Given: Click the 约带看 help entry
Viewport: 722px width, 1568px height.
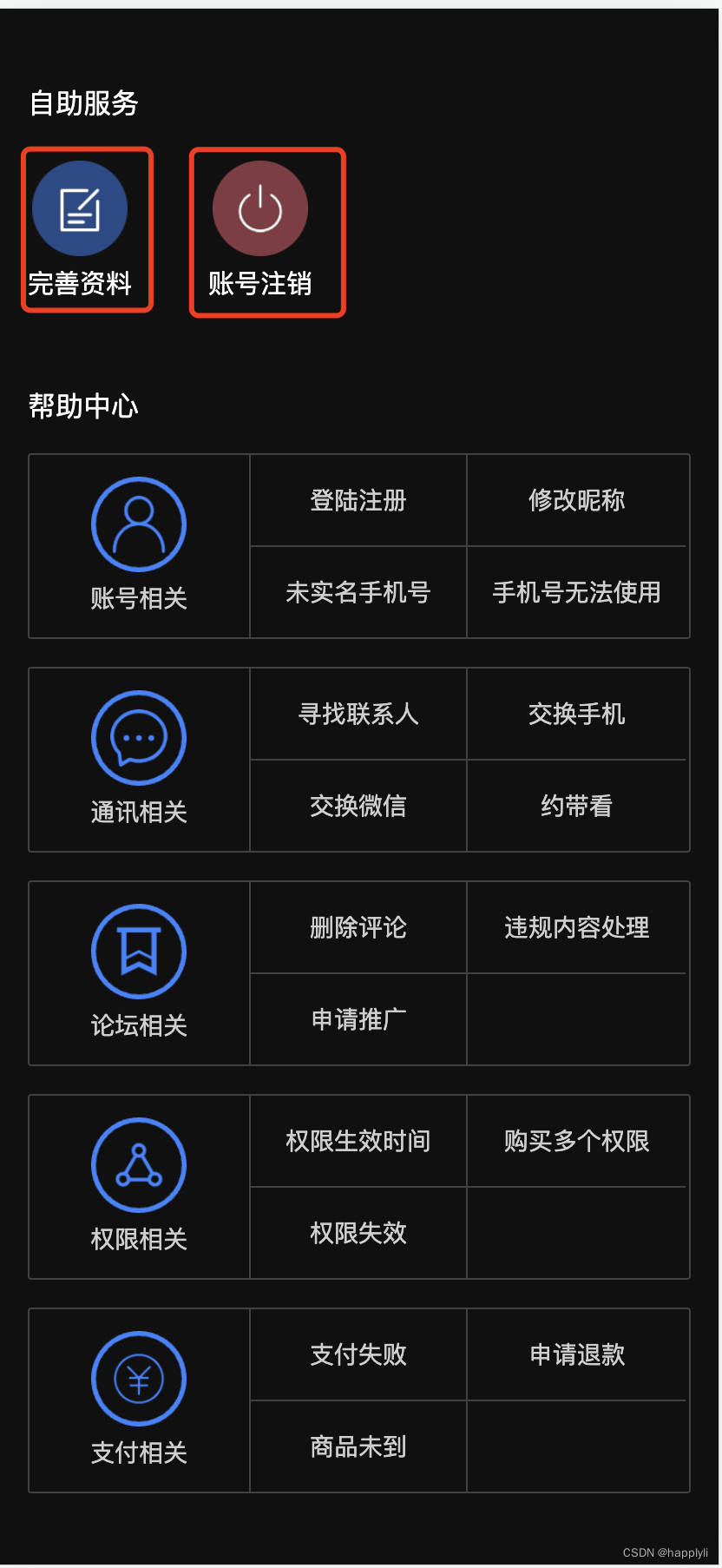Looking at the screenshot, I should (x=577, y=806).
